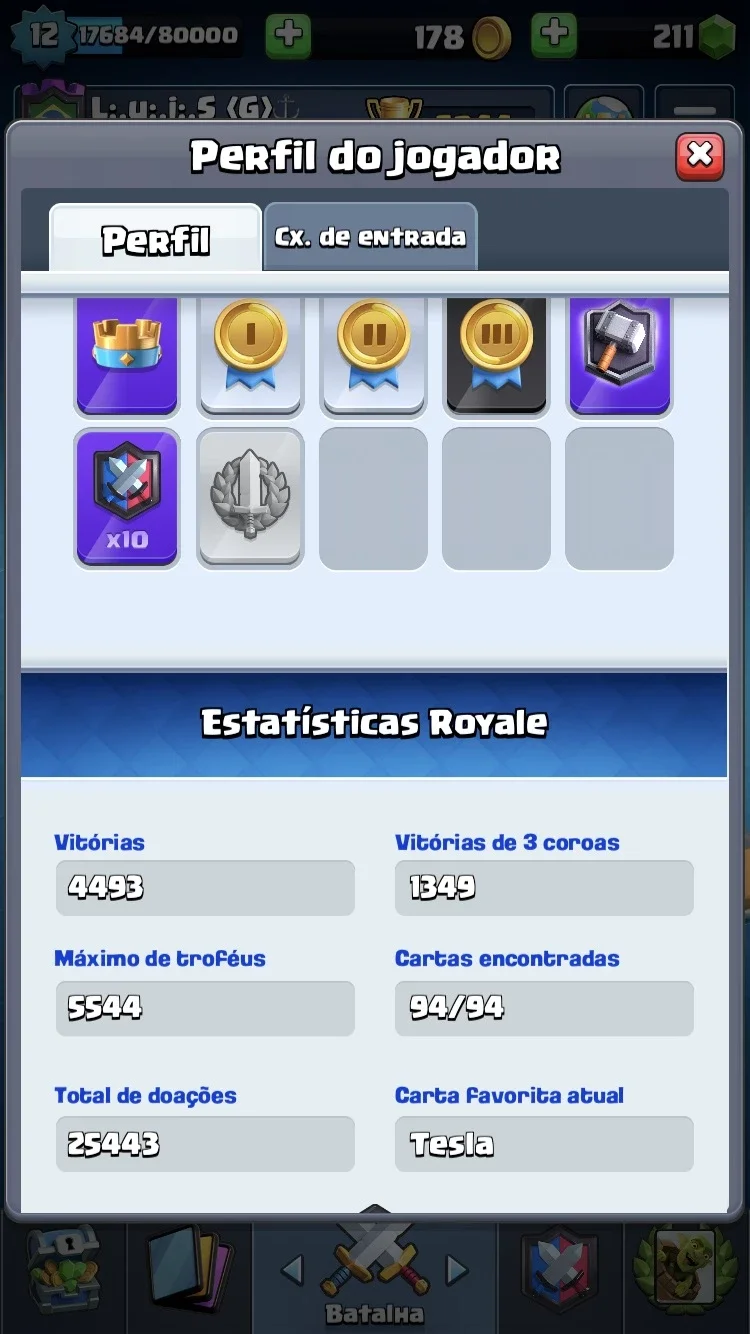Open the gold medal III badge

tap(496, 357)
